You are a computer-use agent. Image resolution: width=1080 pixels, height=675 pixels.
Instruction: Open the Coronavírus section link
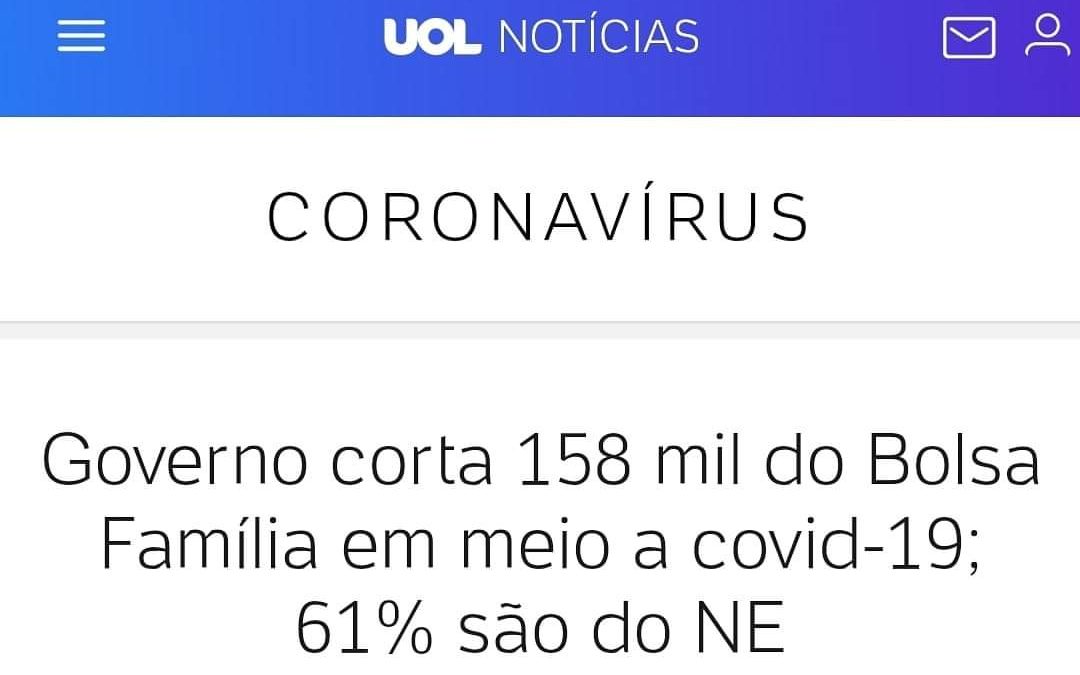pyautogui.click(x=538, y=217)
